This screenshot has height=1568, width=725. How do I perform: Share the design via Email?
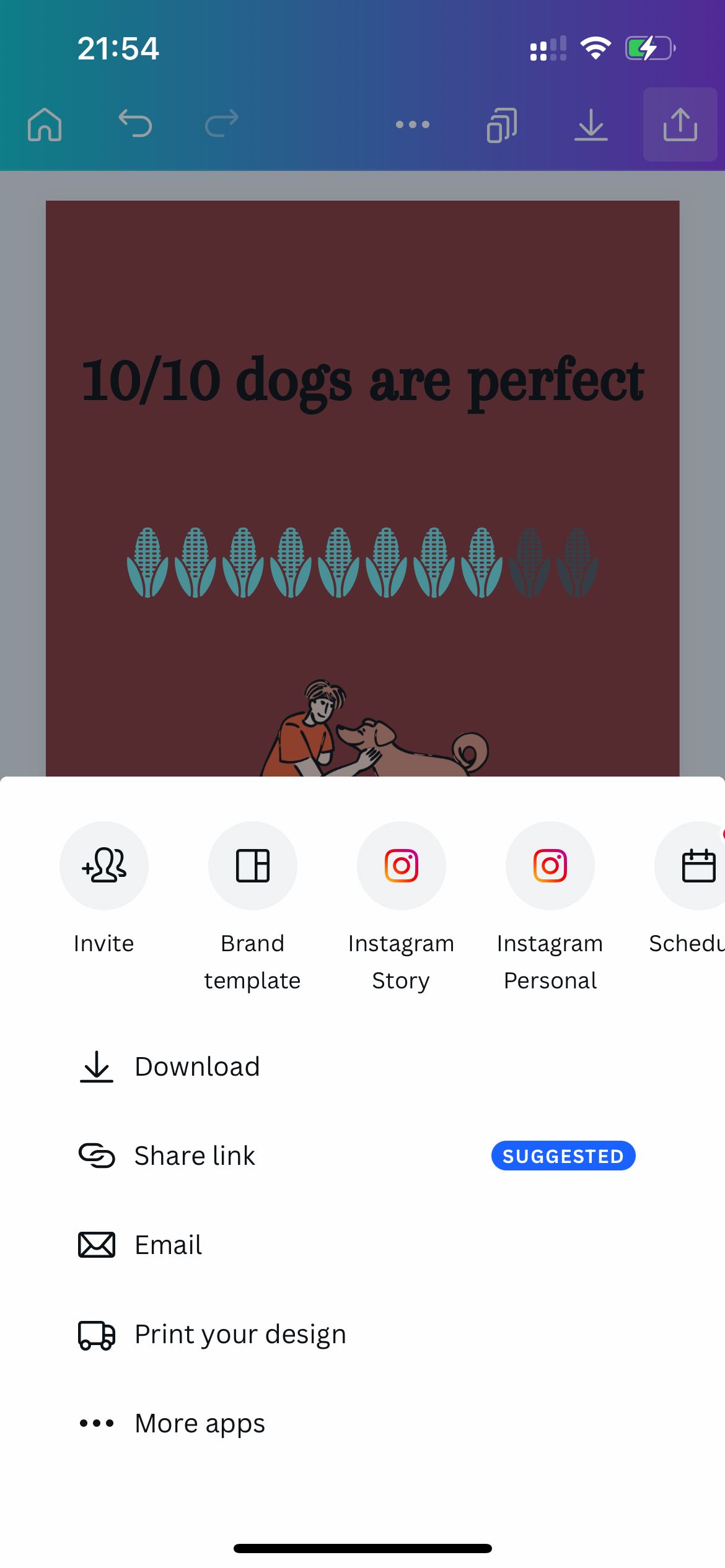tap(169, 1245)
